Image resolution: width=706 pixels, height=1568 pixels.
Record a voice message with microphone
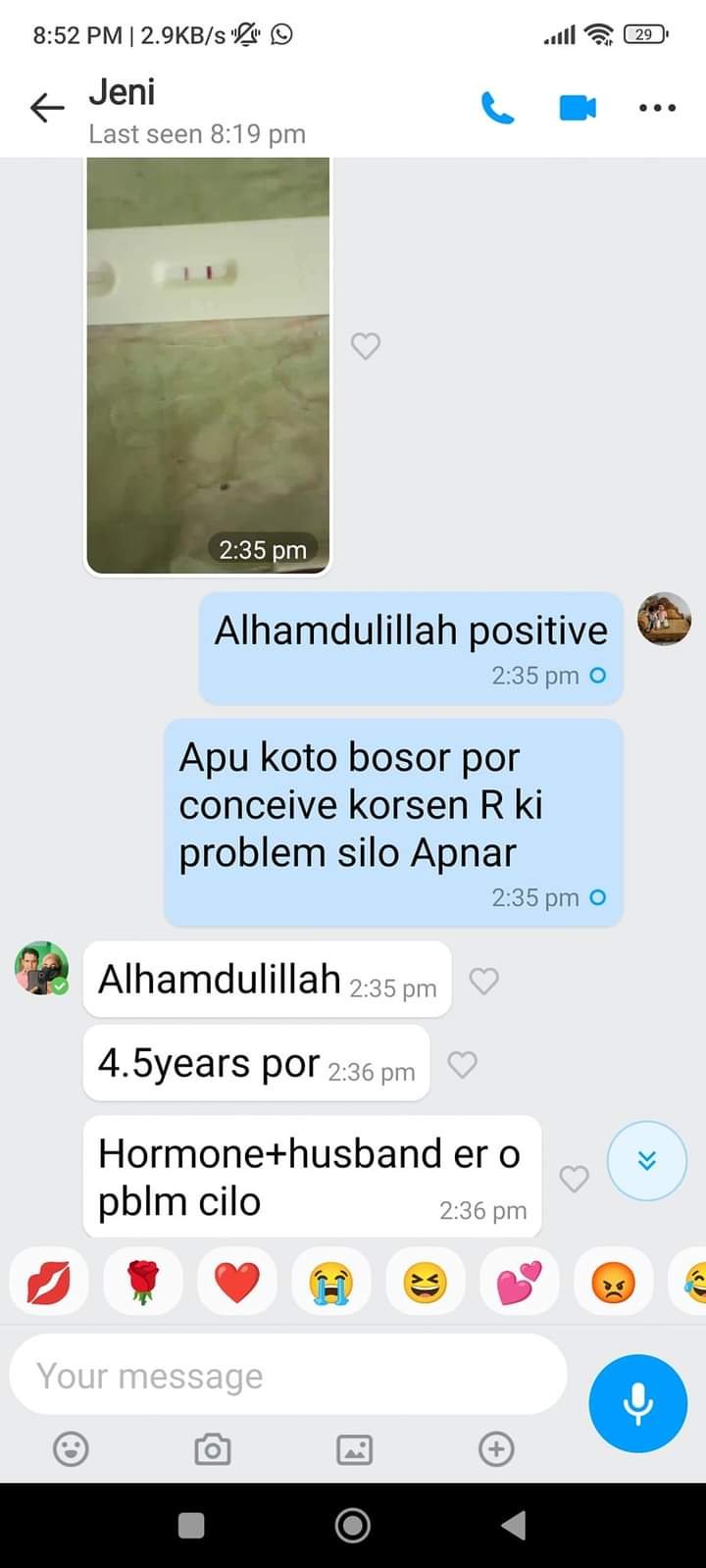pos(637,1403)
